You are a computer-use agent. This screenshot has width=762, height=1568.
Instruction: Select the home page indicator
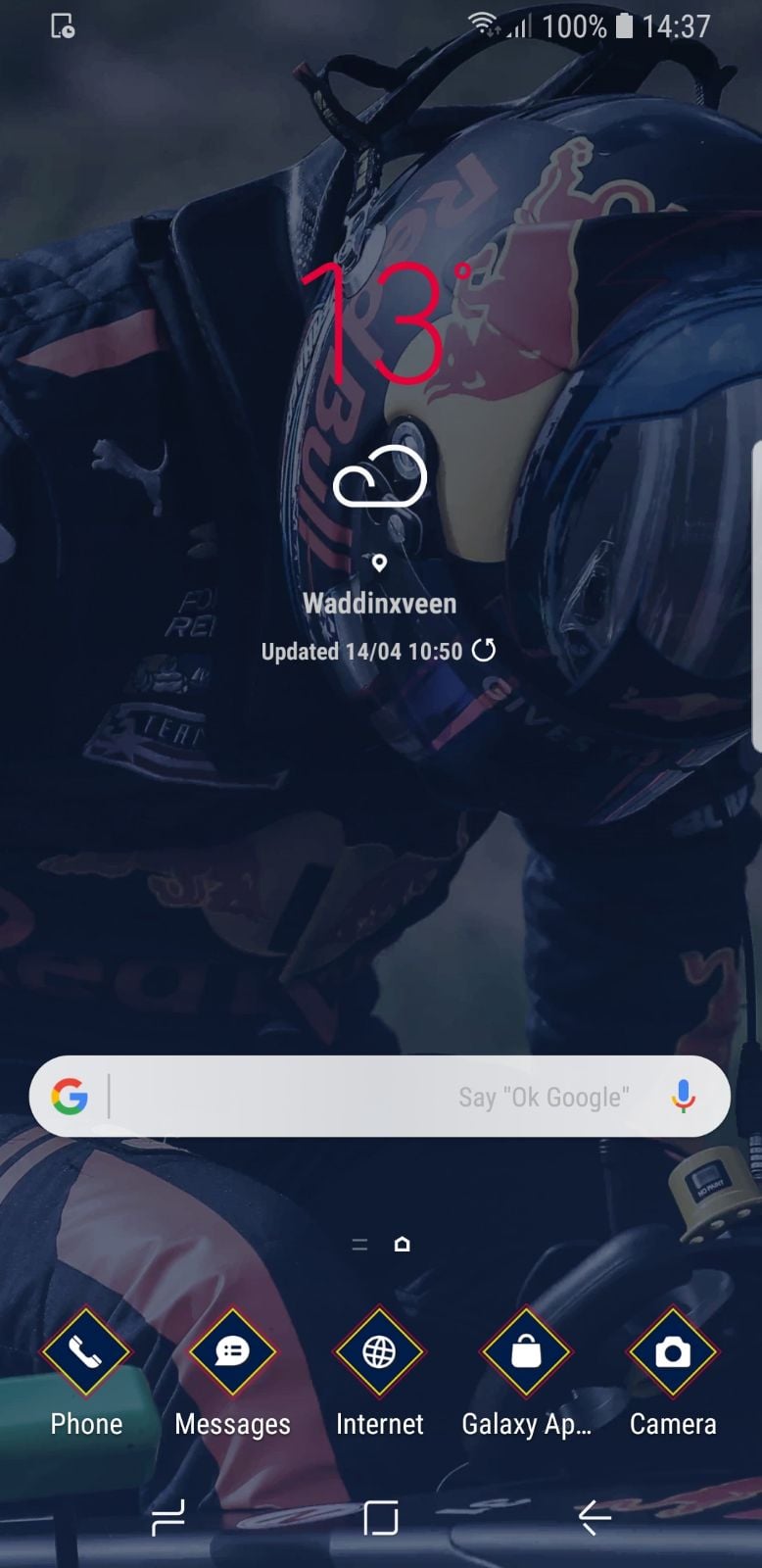point(402,1244)
